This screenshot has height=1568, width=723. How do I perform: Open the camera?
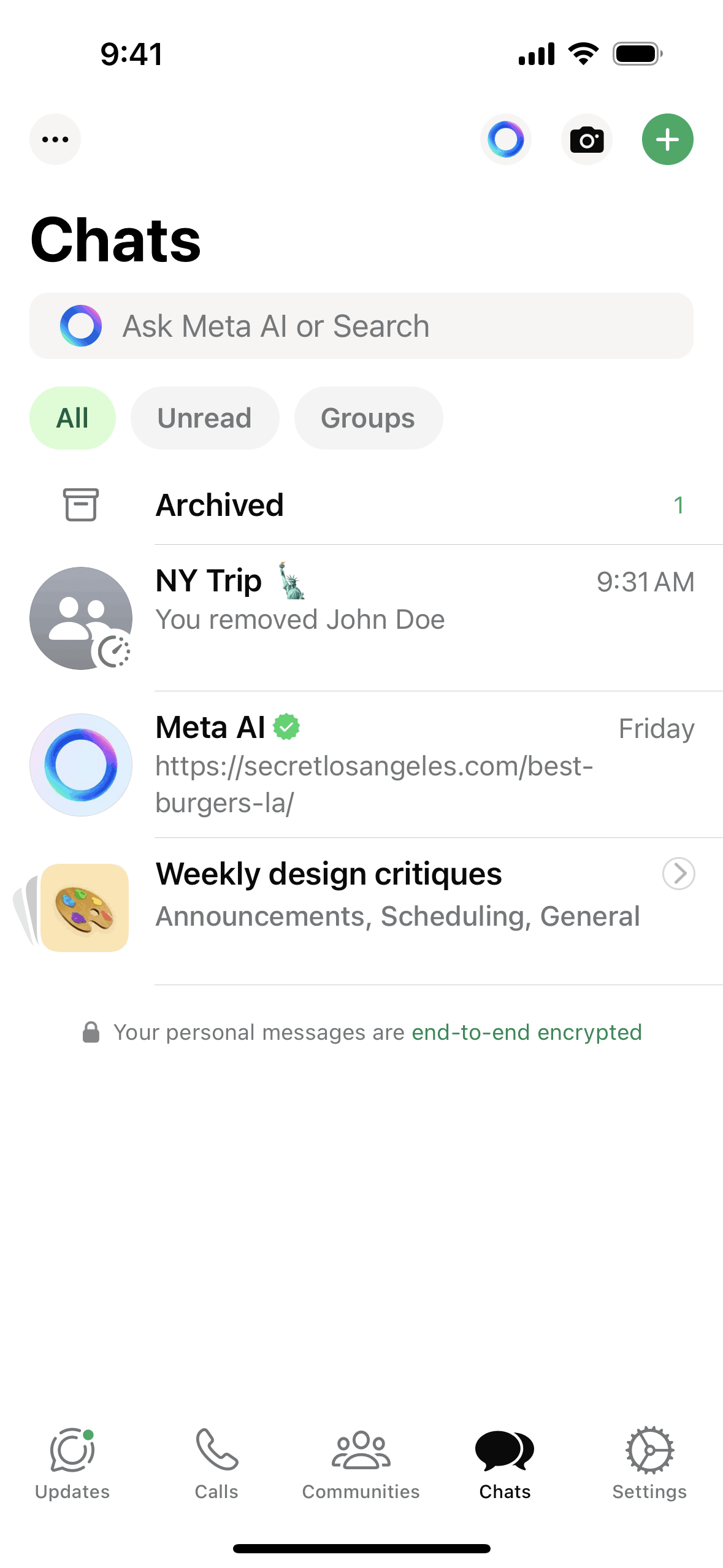coord(586,139)
